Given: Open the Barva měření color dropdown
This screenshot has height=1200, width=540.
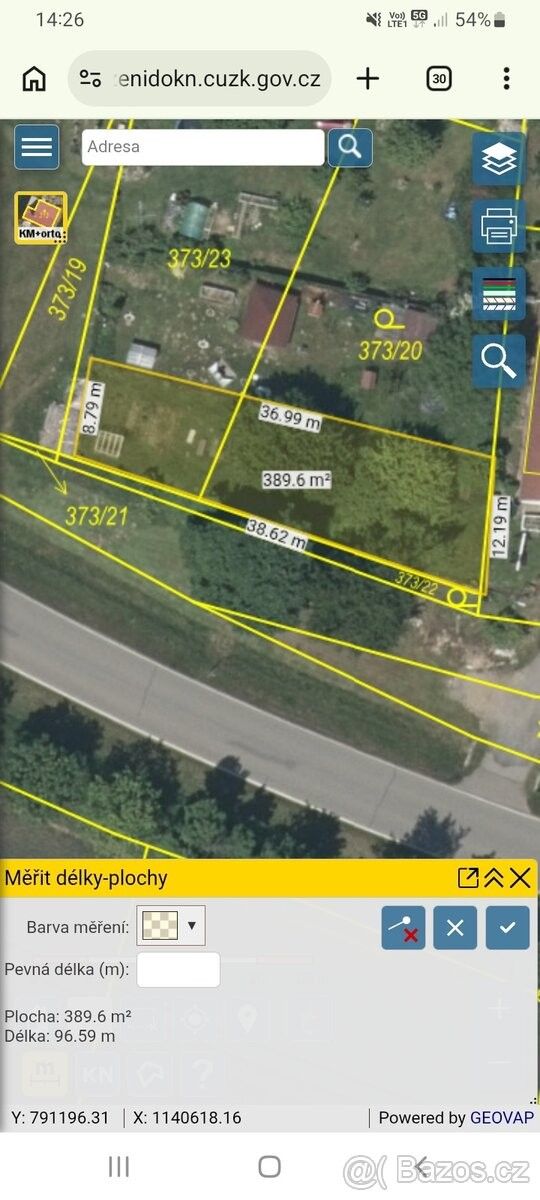Looking at the screenshot, I should (x=171, y=926).
